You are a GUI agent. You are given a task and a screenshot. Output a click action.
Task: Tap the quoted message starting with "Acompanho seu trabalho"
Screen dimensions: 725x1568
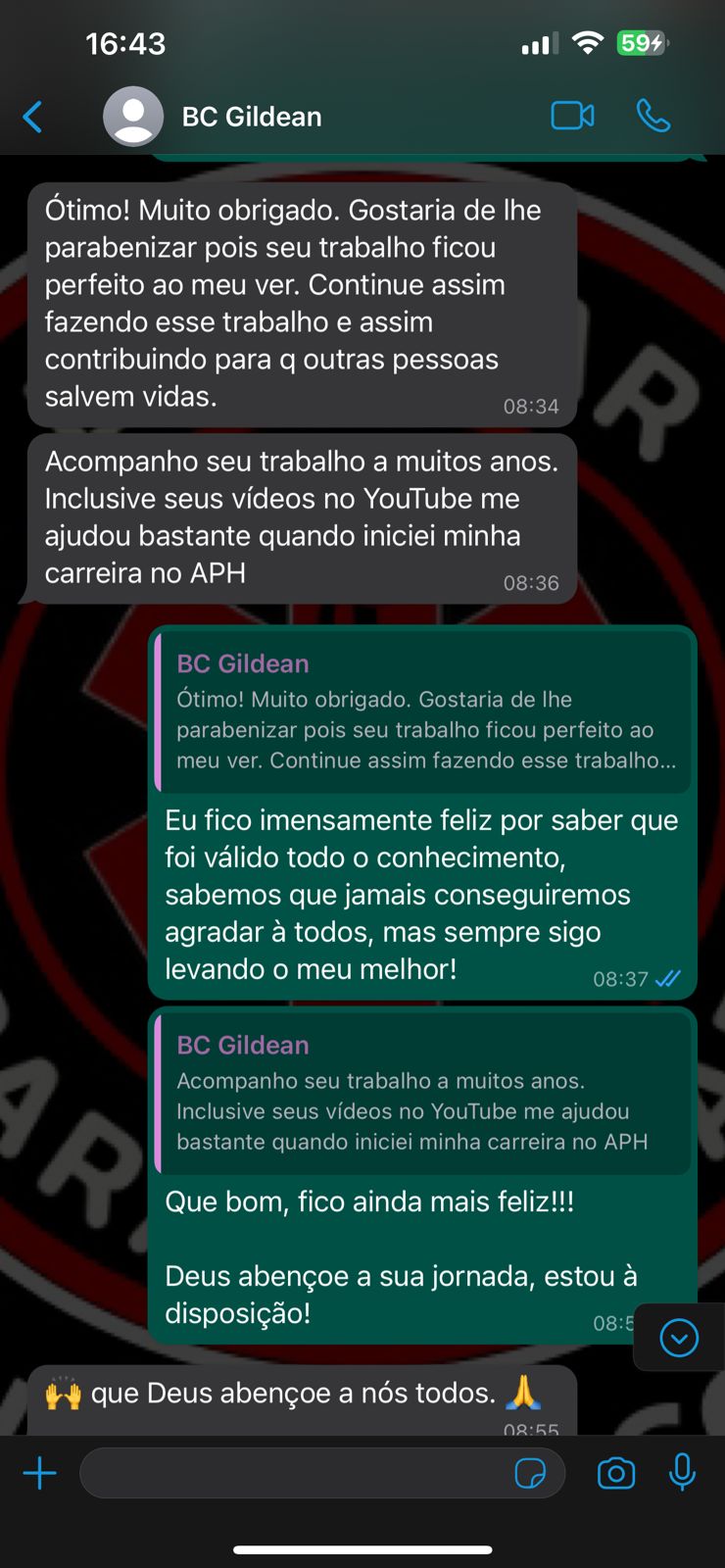point(423,1095)
